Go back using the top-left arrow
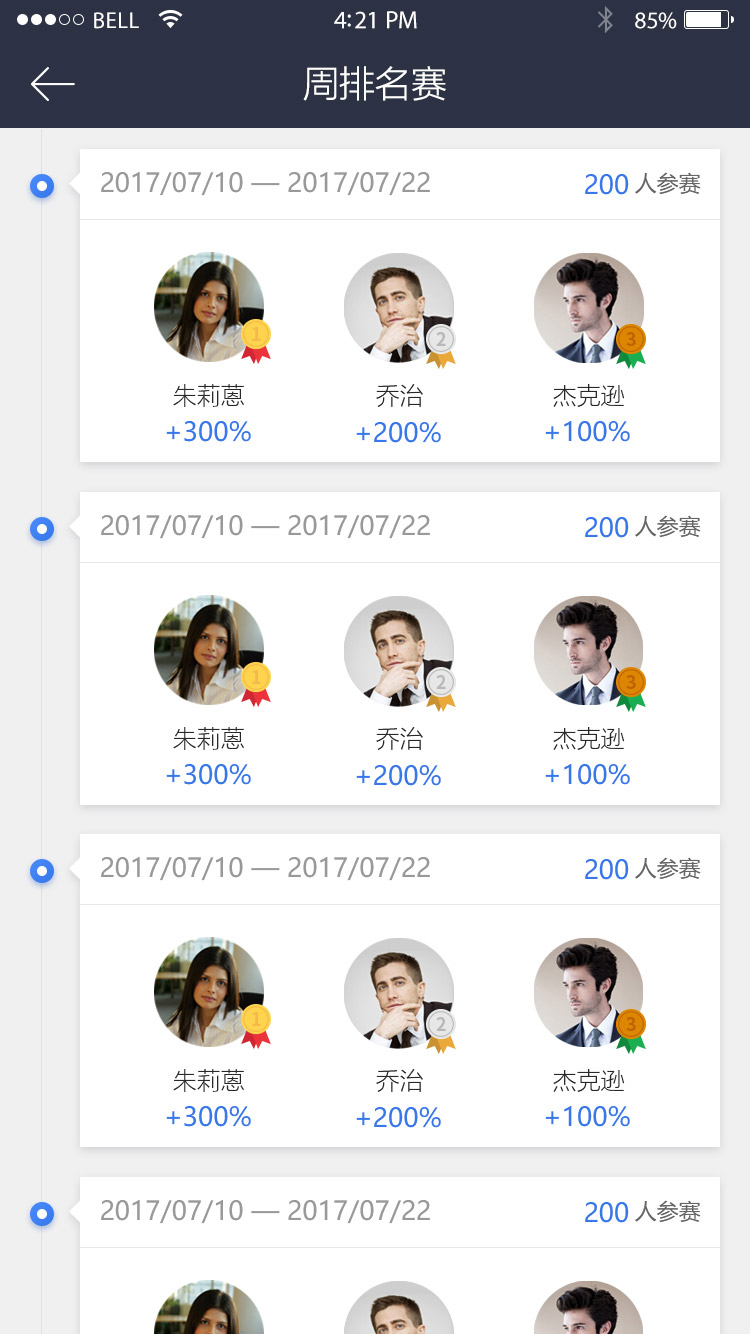 pyautogui.click(x=53, y=85)
